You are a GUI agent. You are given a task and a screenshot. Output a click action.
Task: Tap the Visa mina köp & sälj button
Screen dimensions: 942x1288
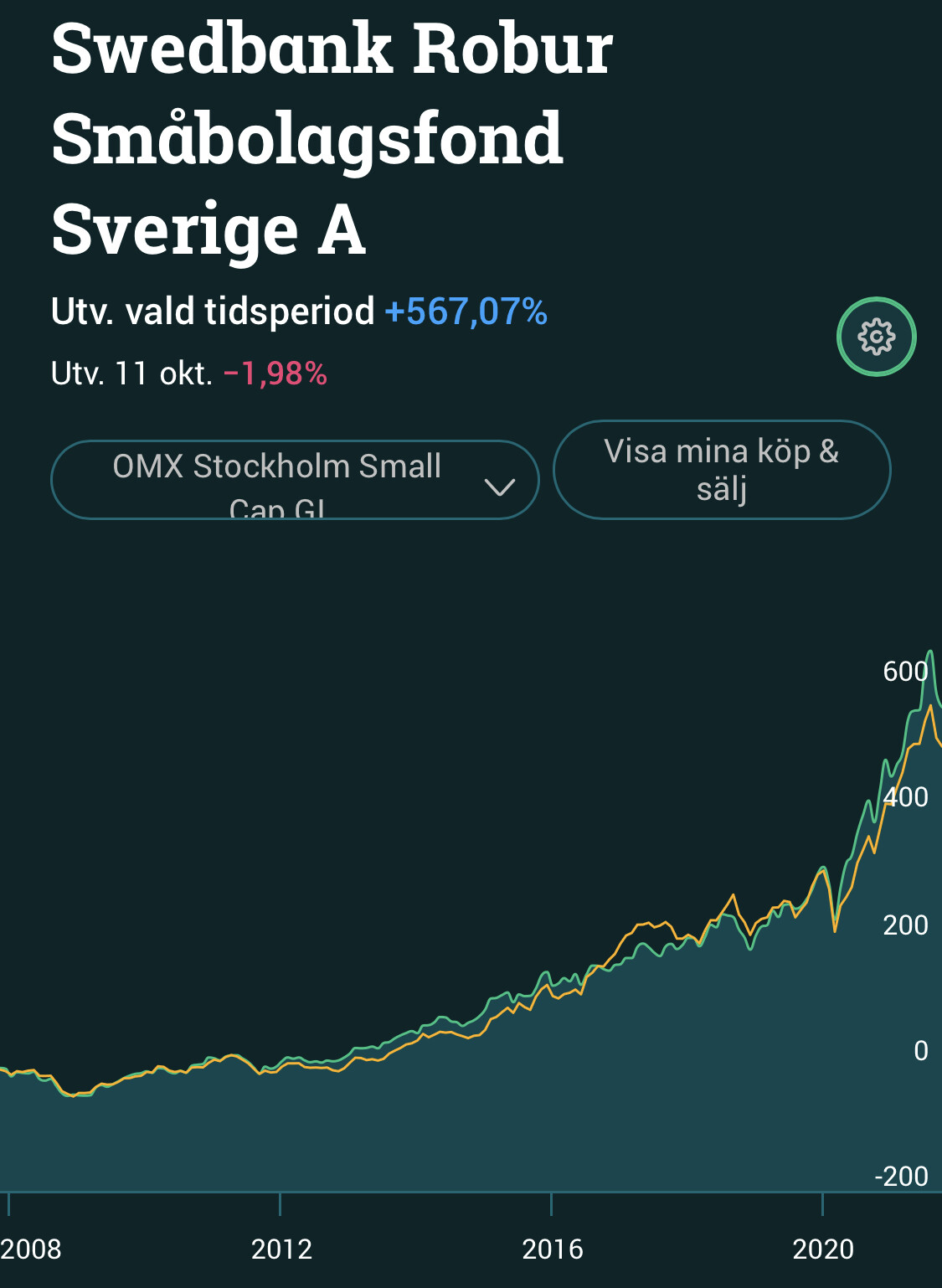click(x=722, y=470)
